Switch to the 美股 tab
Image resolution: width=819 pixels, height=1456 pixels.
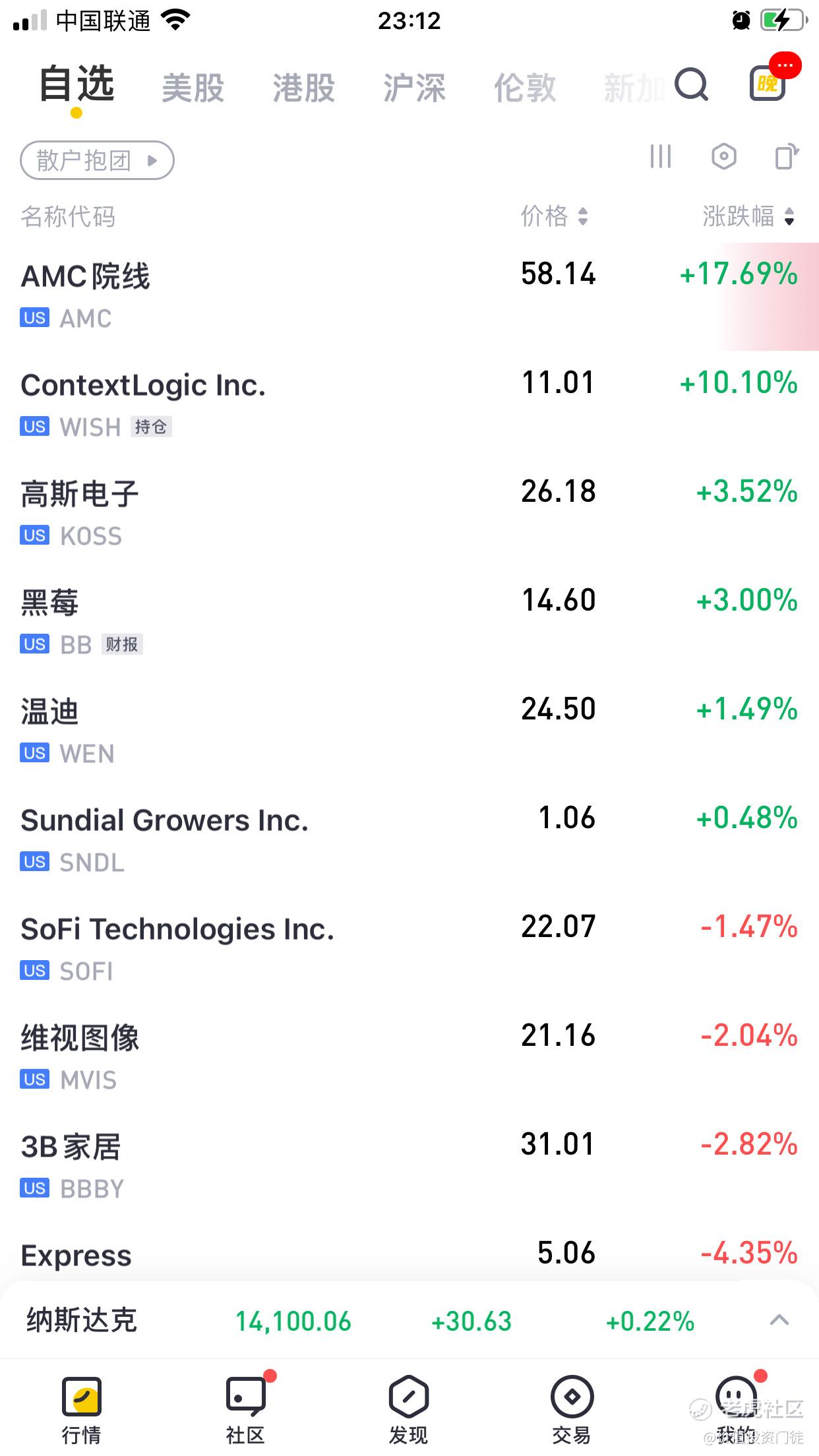point(193,88)
